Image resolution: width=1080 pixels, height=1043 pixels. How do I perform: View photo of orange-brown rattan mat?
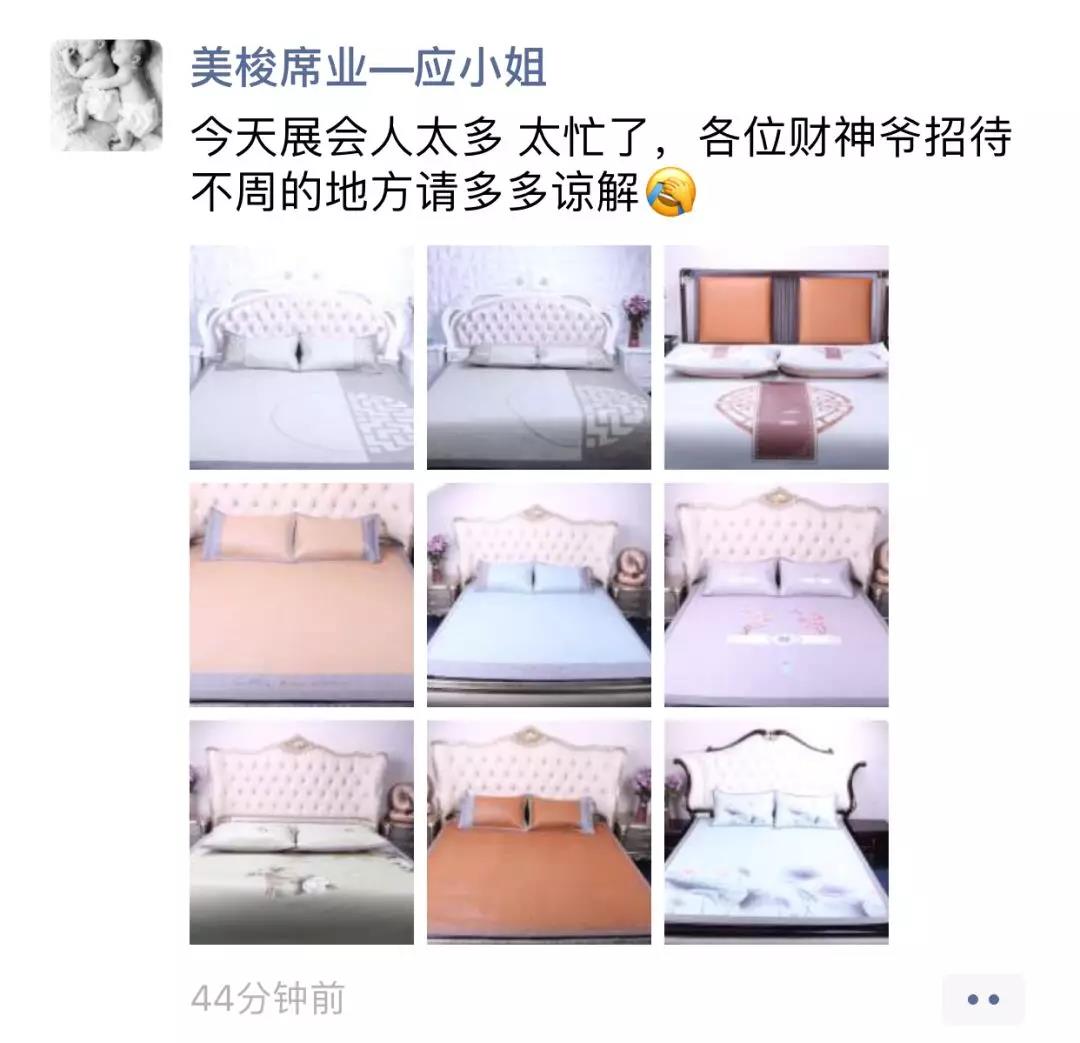coord(538,832)
